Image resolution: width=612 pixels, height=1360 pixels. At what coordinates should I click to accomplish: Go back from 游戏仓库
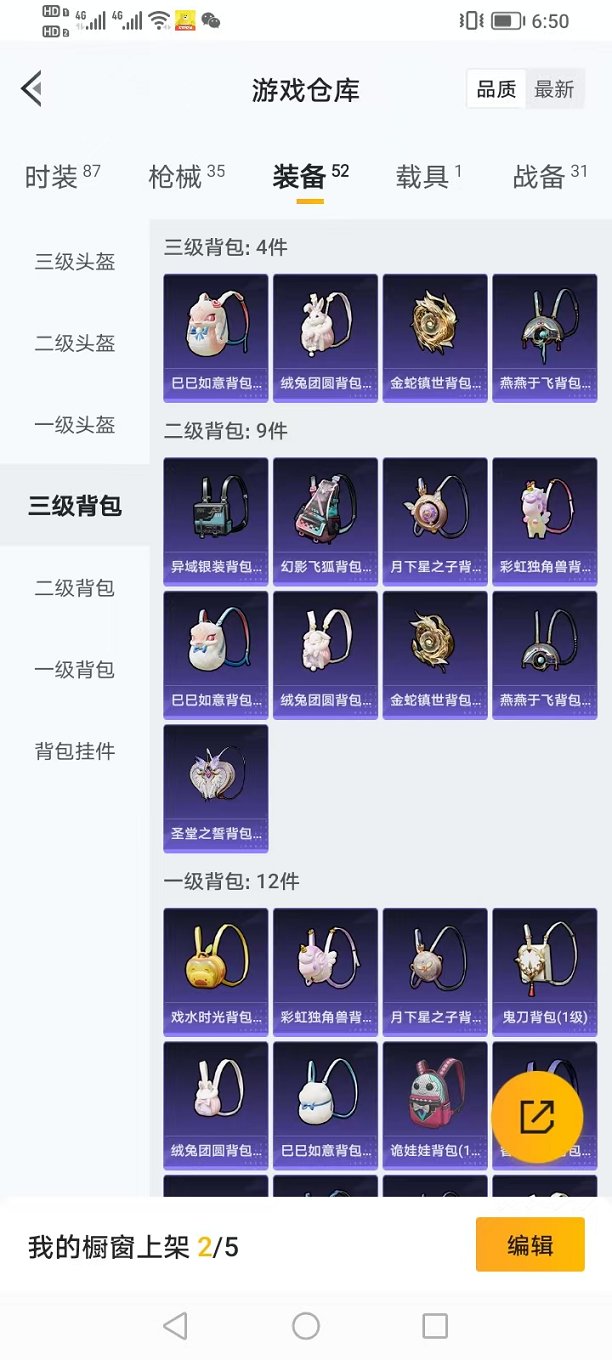click(x=32, y=89)
